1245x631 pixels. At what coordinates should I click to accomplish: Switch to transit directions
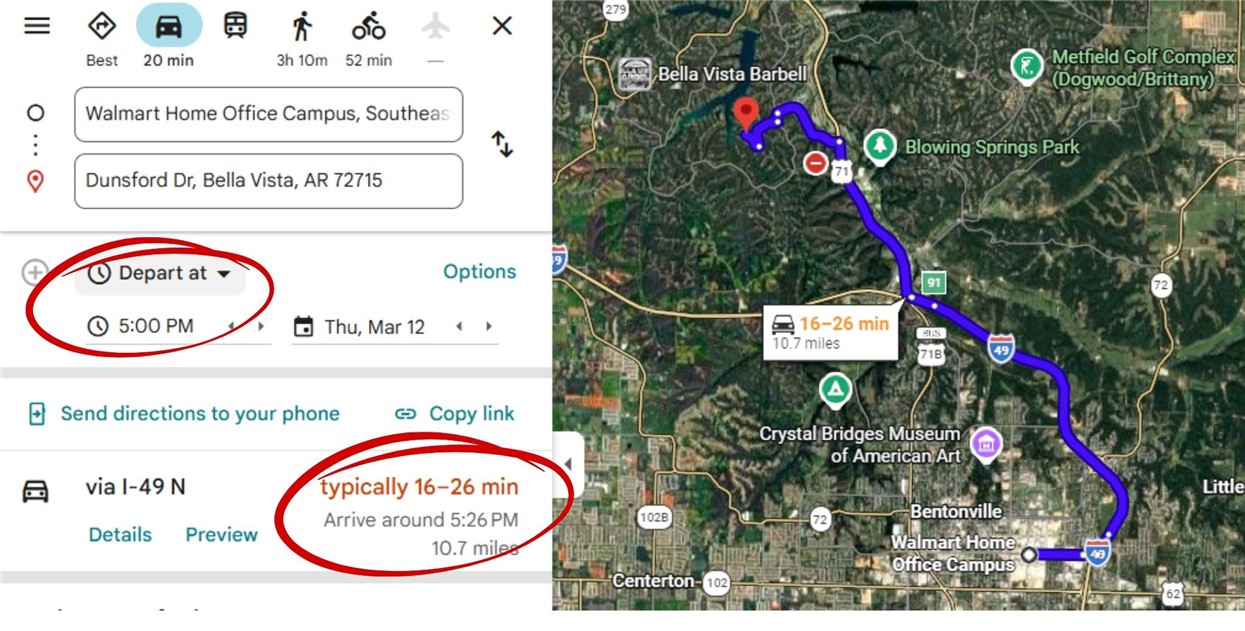click(235, 26)
